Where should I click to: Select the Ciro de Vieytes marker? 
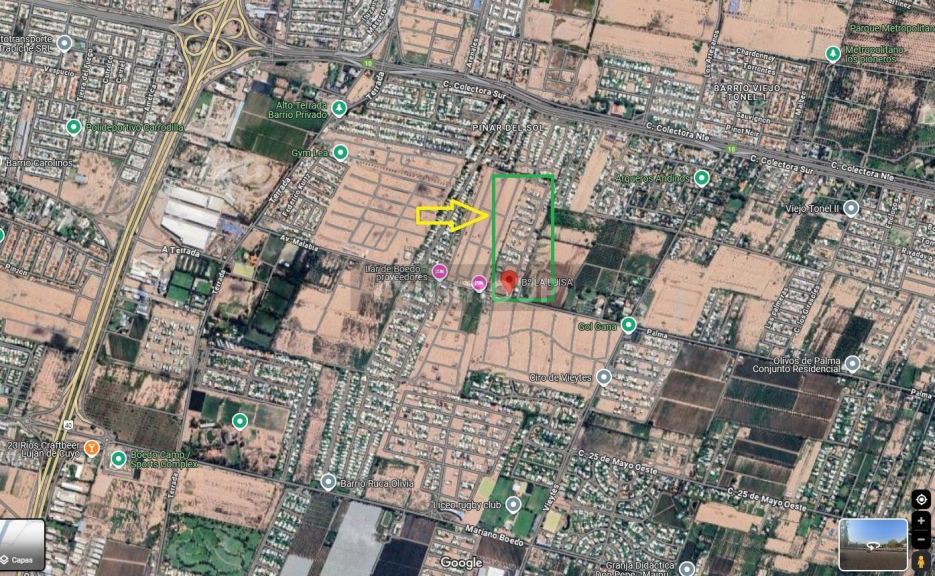click(x=603, y=377)
